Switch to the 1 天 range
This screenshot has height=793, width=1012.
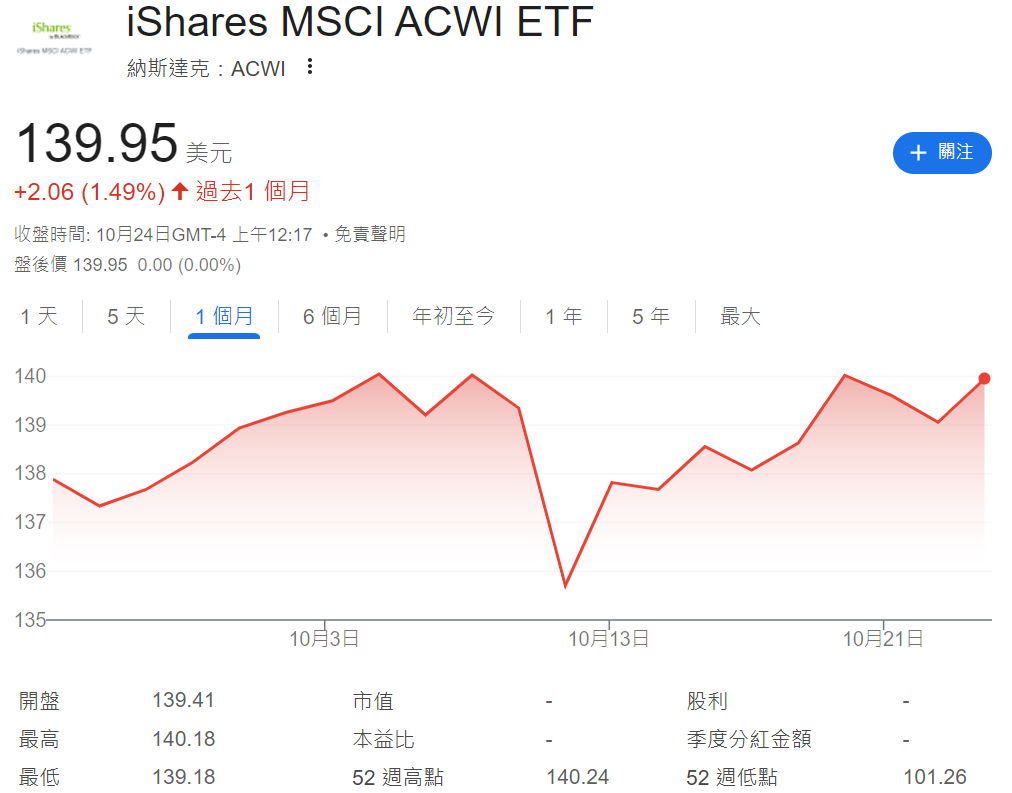click(40, 317)
